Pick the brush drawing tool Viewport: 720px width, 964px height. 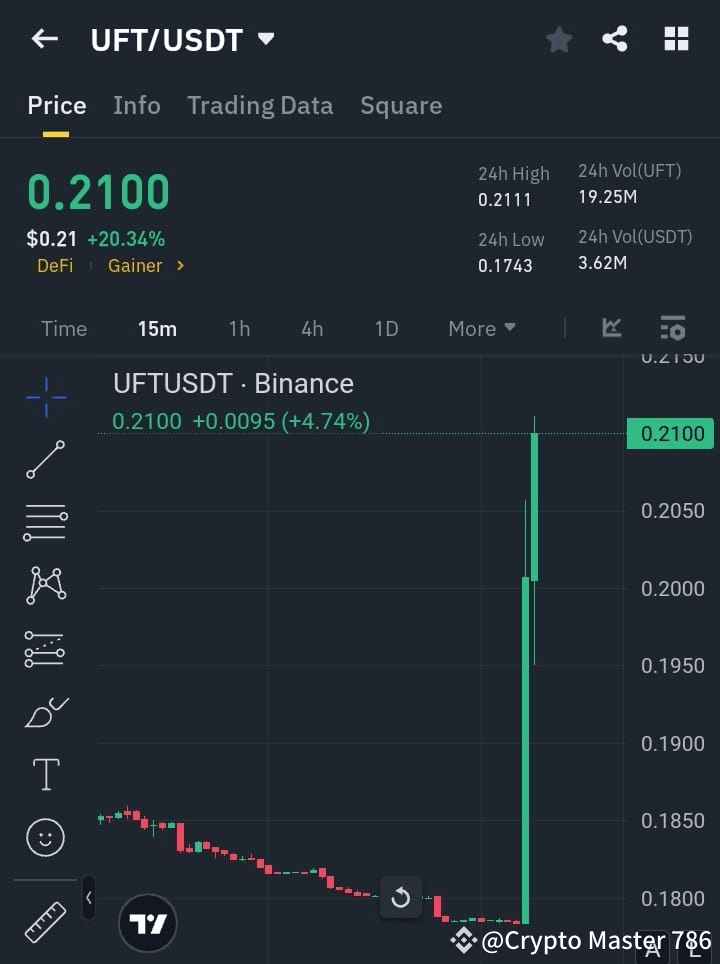pyautogui.click(x=45, y=711)
